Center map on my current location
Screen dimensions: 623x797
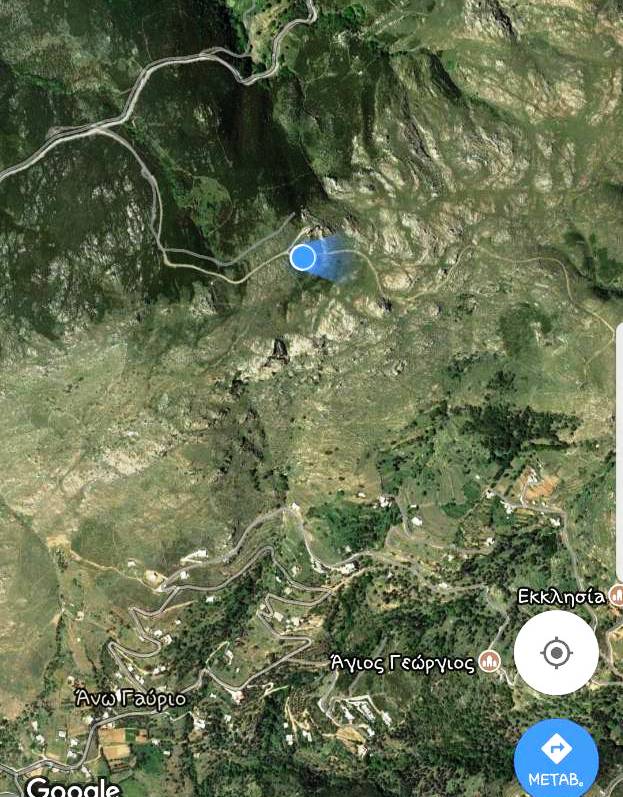point(556,653)
